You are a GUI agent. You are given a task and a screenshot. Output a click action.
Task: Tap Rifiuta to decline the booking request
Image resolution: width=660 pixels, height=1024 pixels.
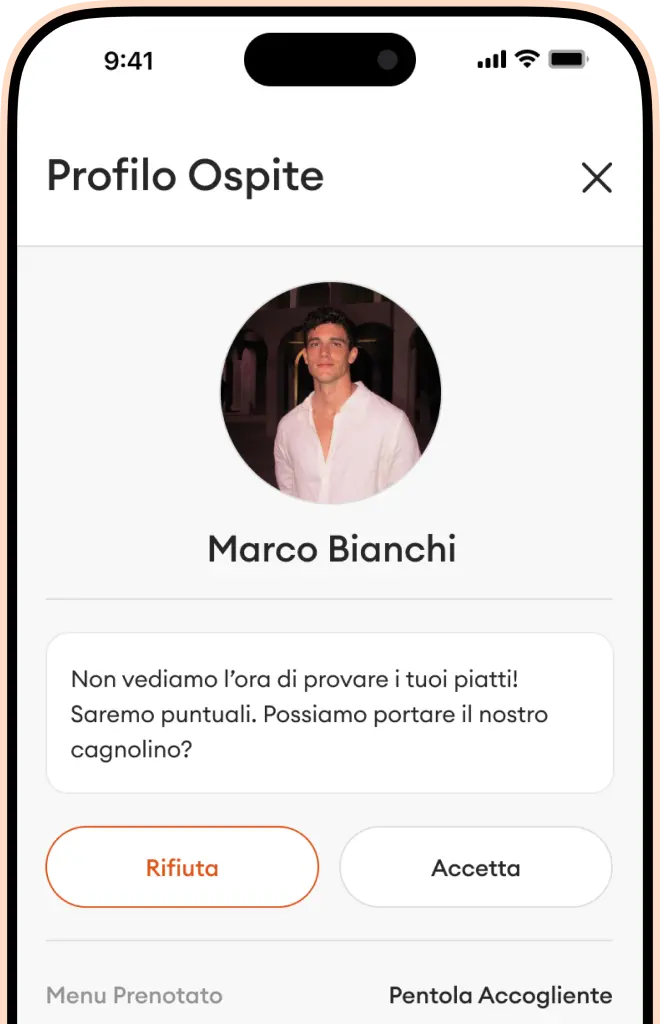182,867
